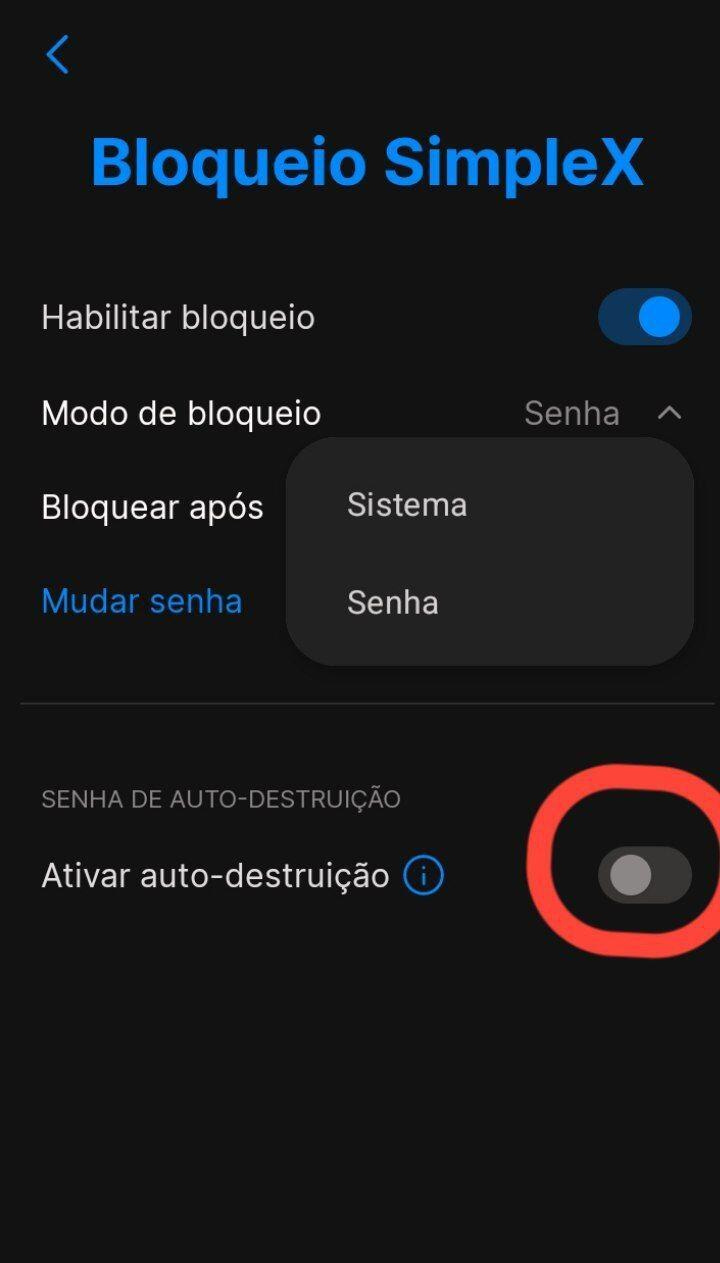The height and width of the screenshot is (1263, 720).
Task: Open the auto-destruição info icon
Action: (423, 876)
